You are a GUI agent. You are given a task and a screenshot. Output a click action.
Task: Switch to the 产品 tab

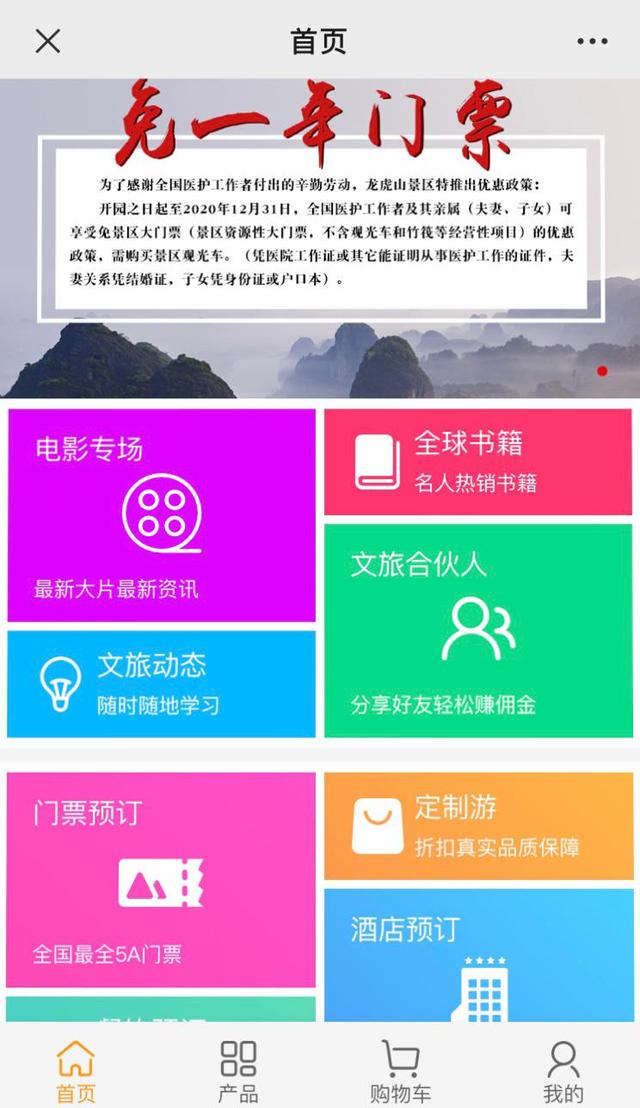click(238, 1070)
